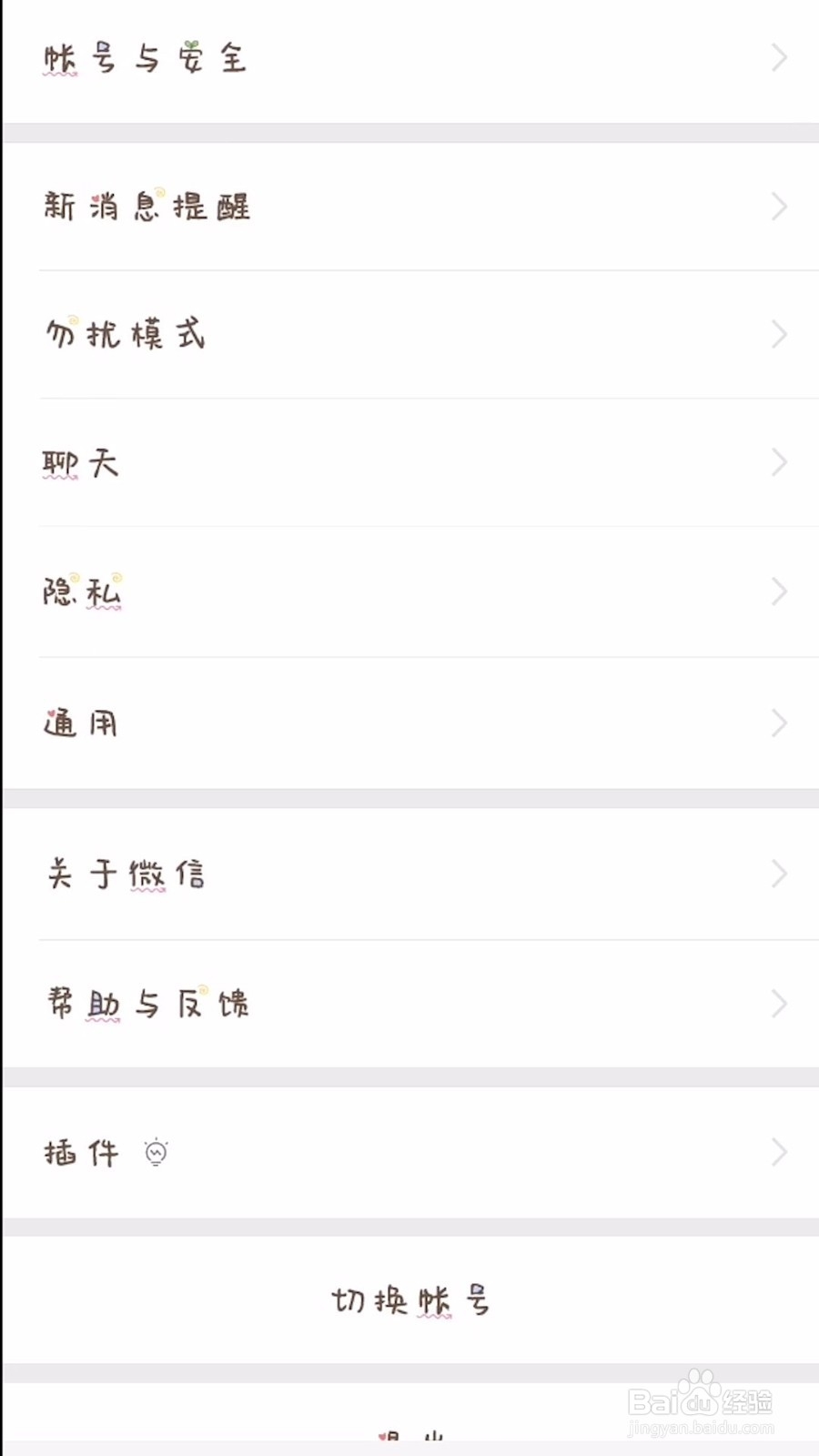Tap the chevron arrow next to 插件

tap(778, 1152)
